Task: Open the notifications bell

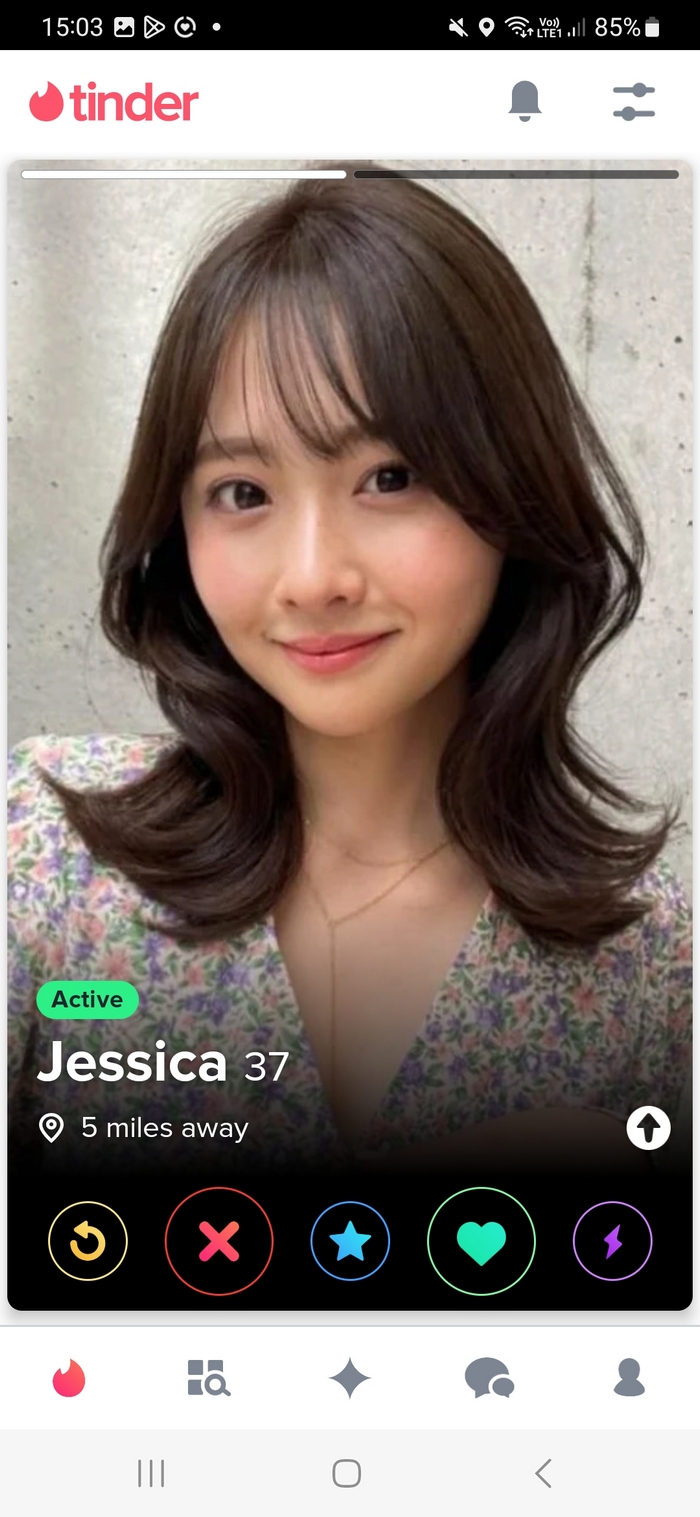Action: point(525,101)
